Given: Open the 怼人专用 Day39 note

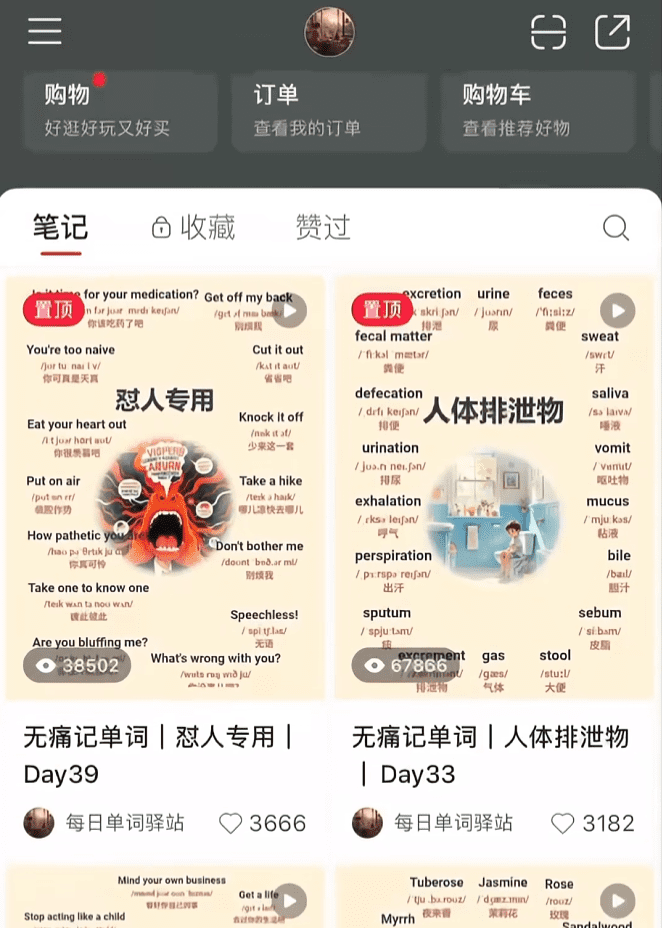Looking at the screenshot, I should (x=165, y=488).
